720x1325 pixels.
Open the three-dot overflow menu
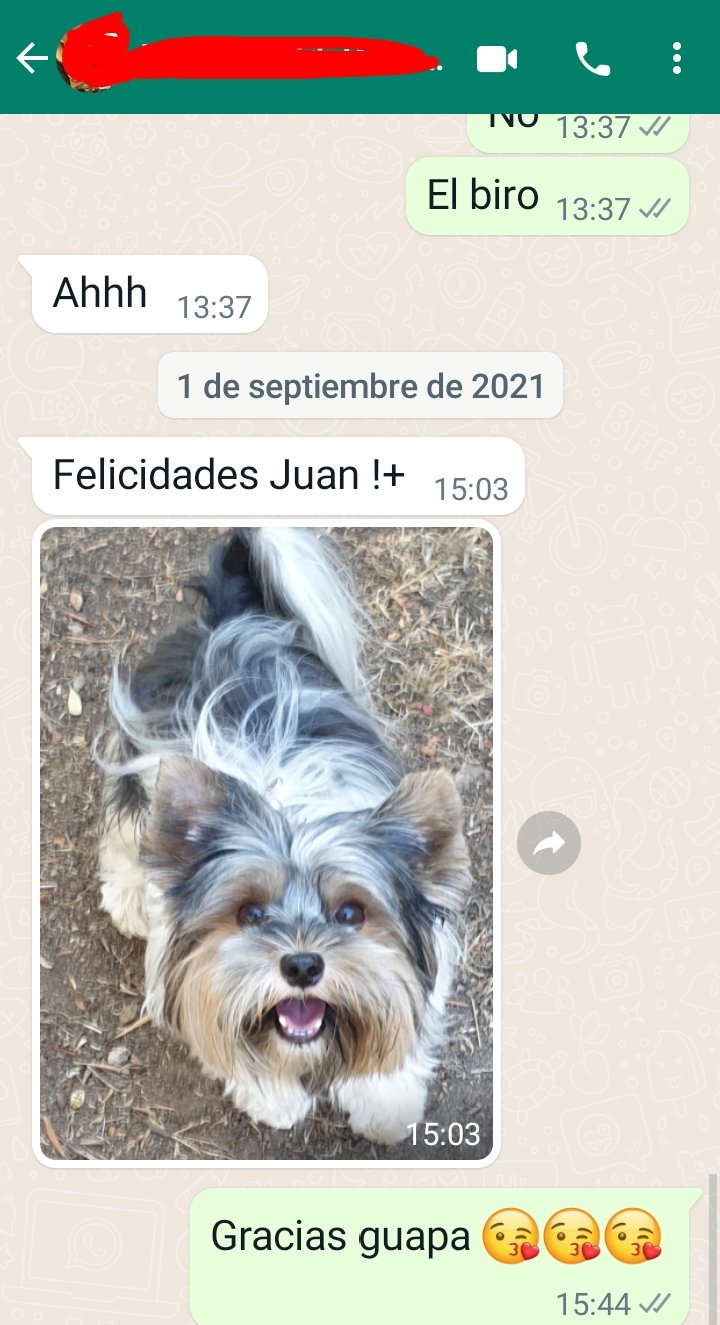(677, 60)
